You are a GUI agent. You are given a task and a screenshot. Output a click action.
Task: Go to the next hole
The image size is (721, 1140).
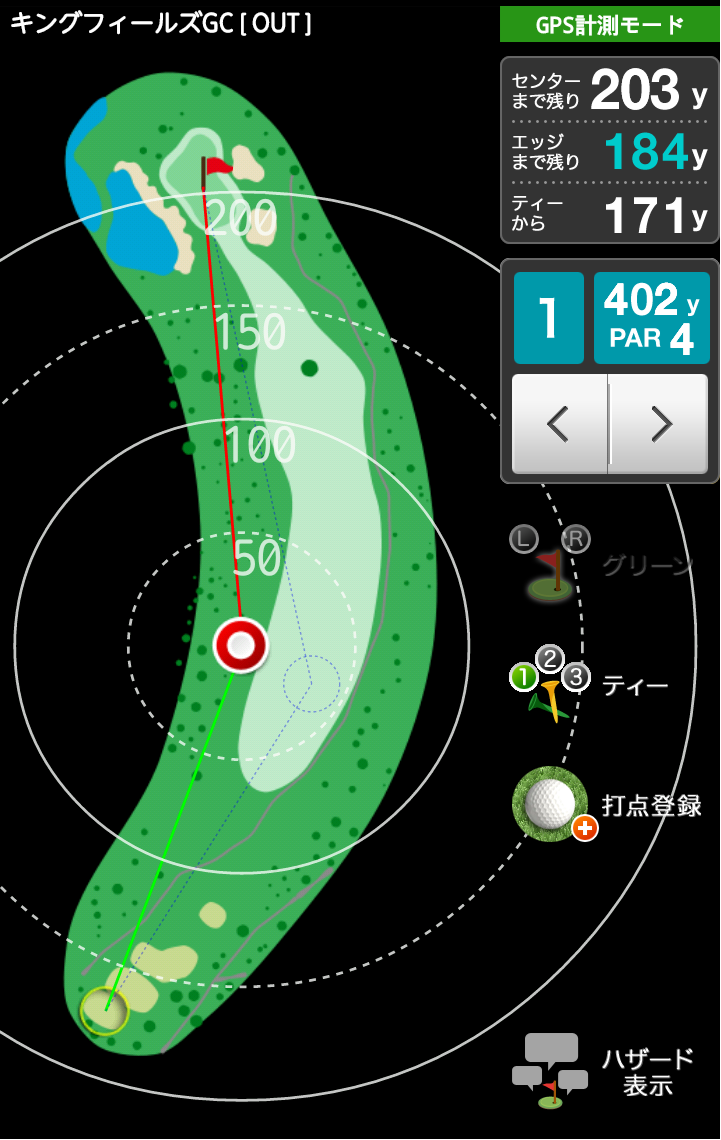[659, 424]
